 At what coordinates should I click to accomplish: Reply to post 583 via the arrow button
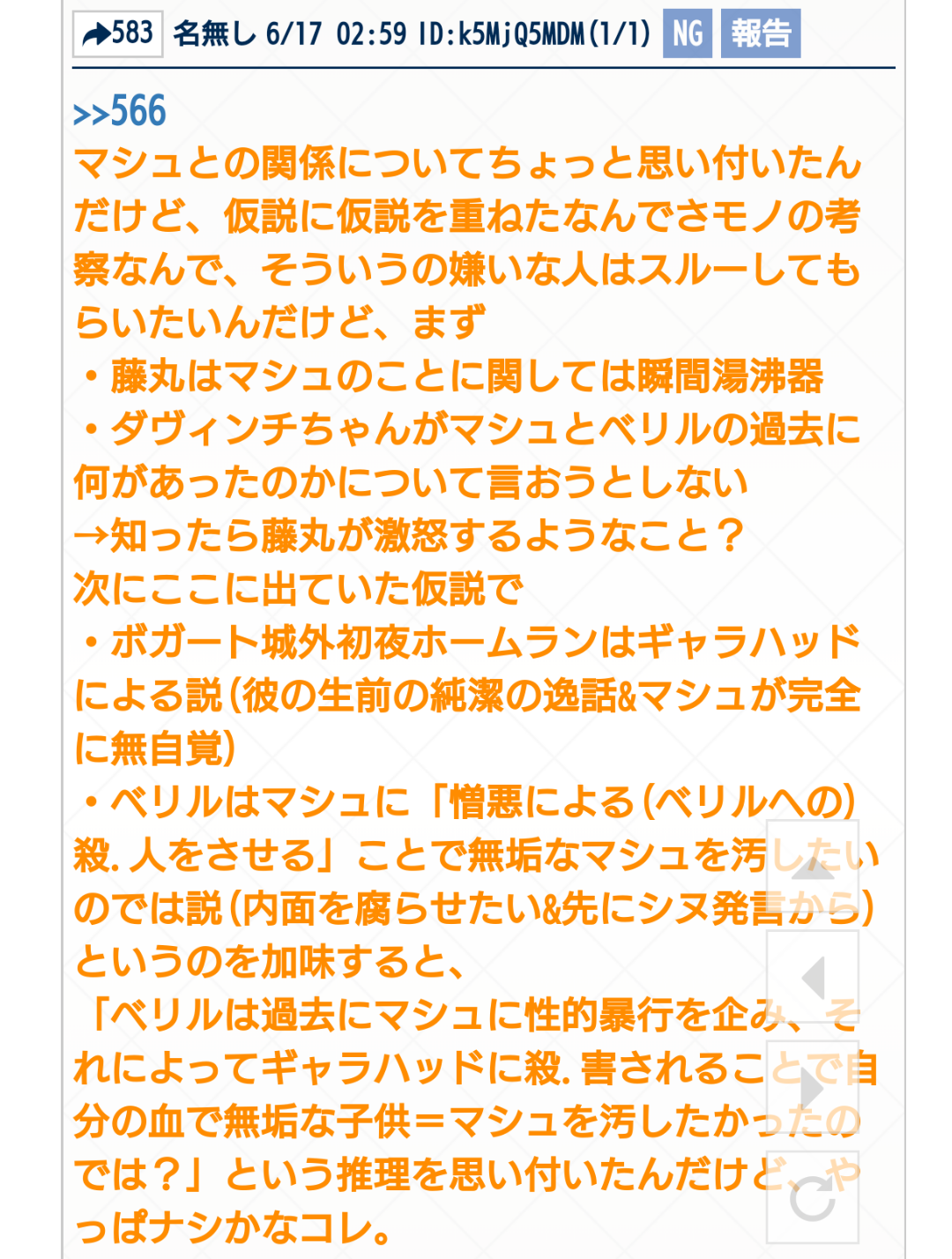point(117,34)
